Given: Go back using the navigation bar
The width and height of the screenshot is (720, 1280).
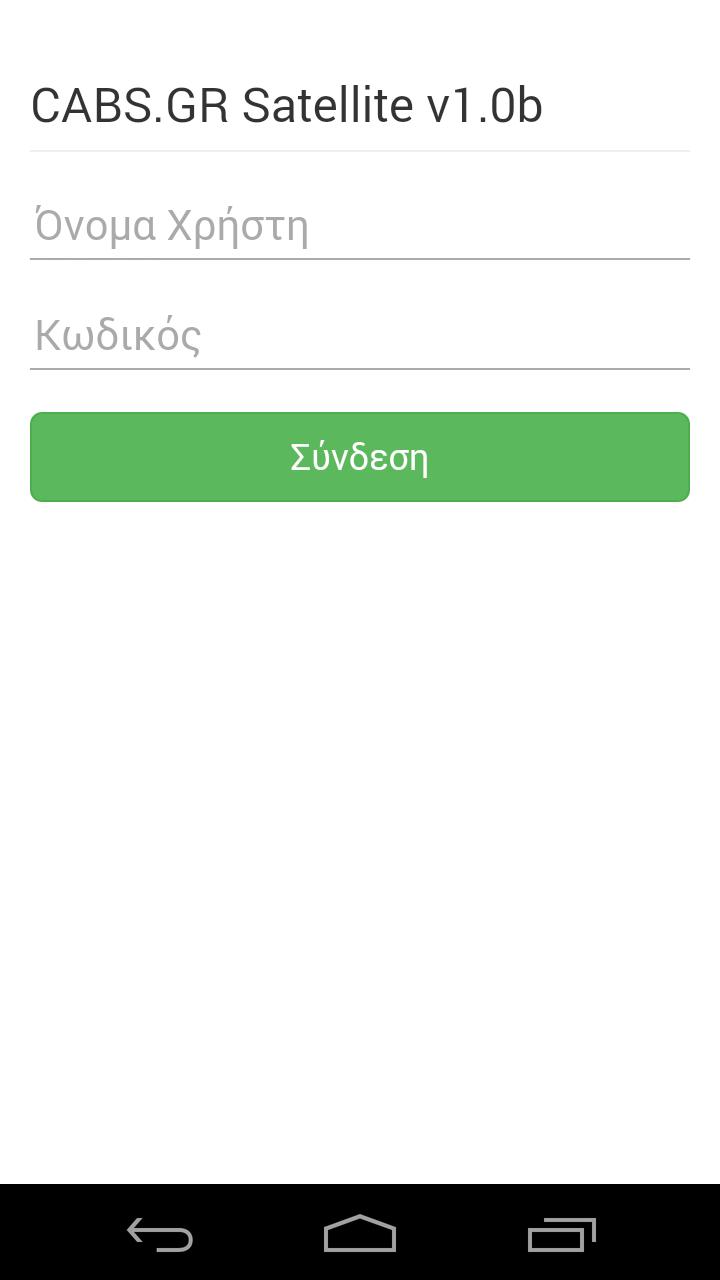Looking at the screenshot, I should pos(160,1234).
